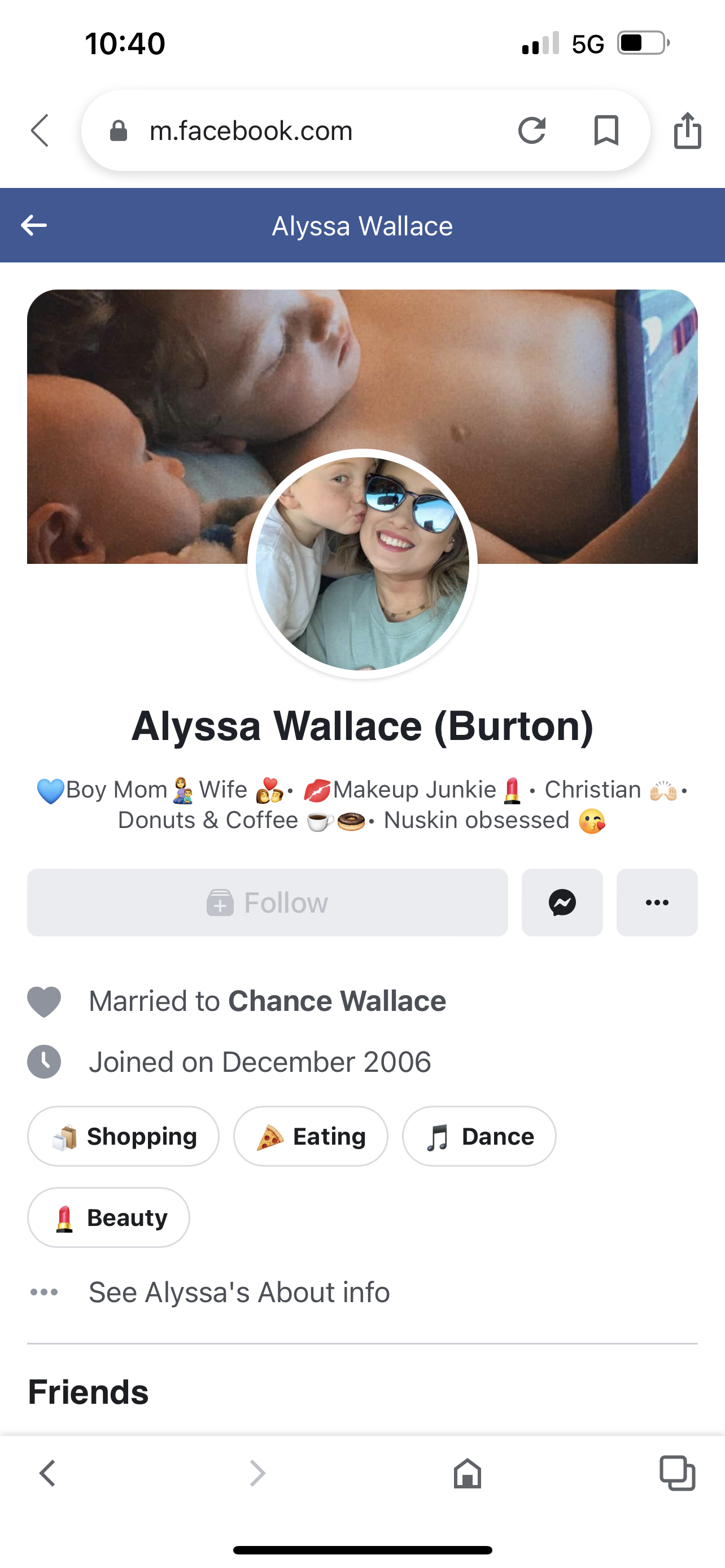The image size is (725, 1568).
Task: View Alyssa's profile picture
Action: [362, 564]
